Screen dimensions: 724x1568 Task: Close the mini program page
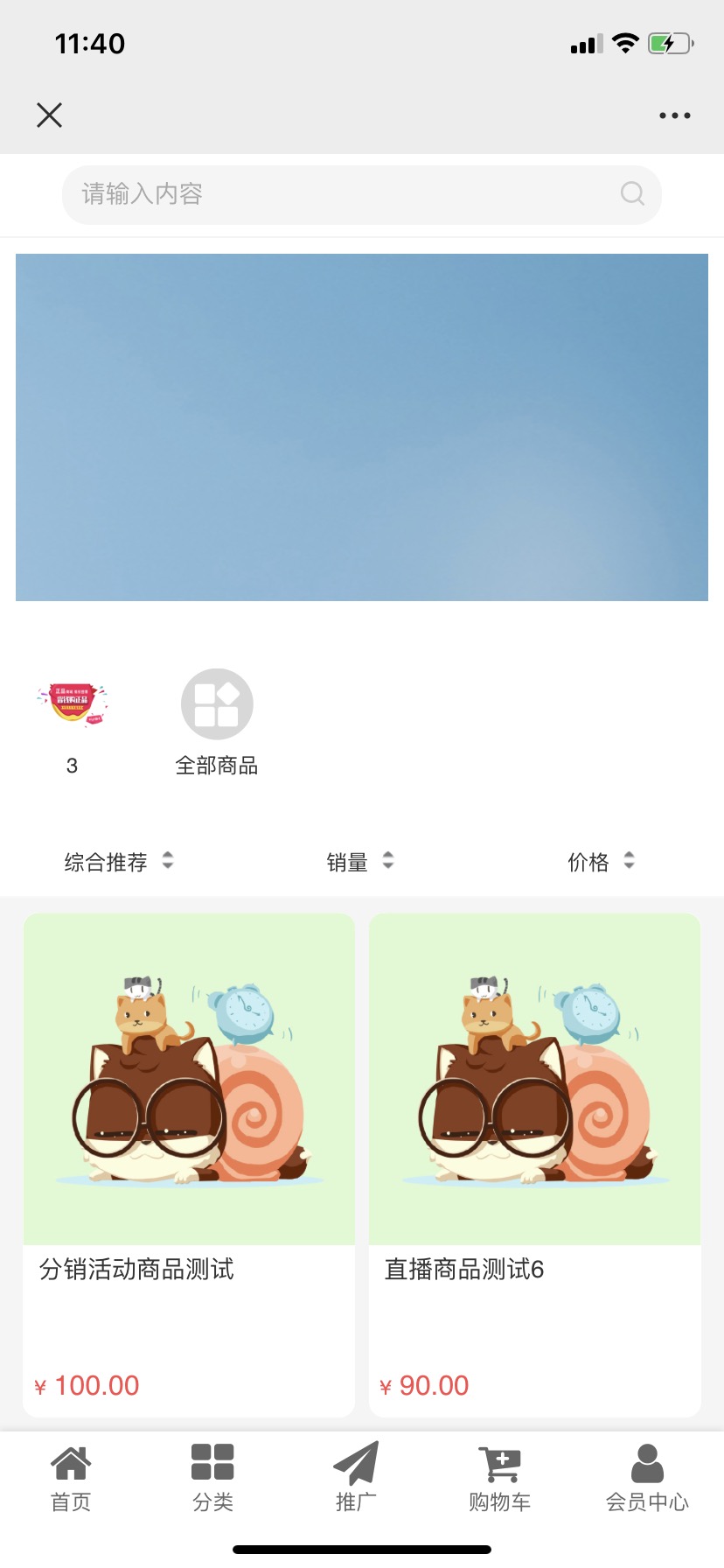pyautogui.click(x=50, y=115)
